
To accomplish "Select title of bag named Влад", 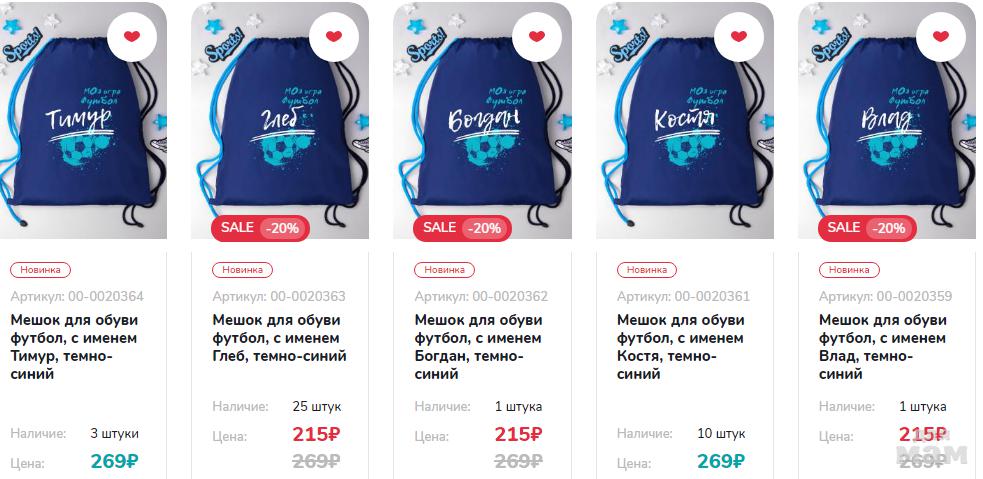I will (882, 347).
